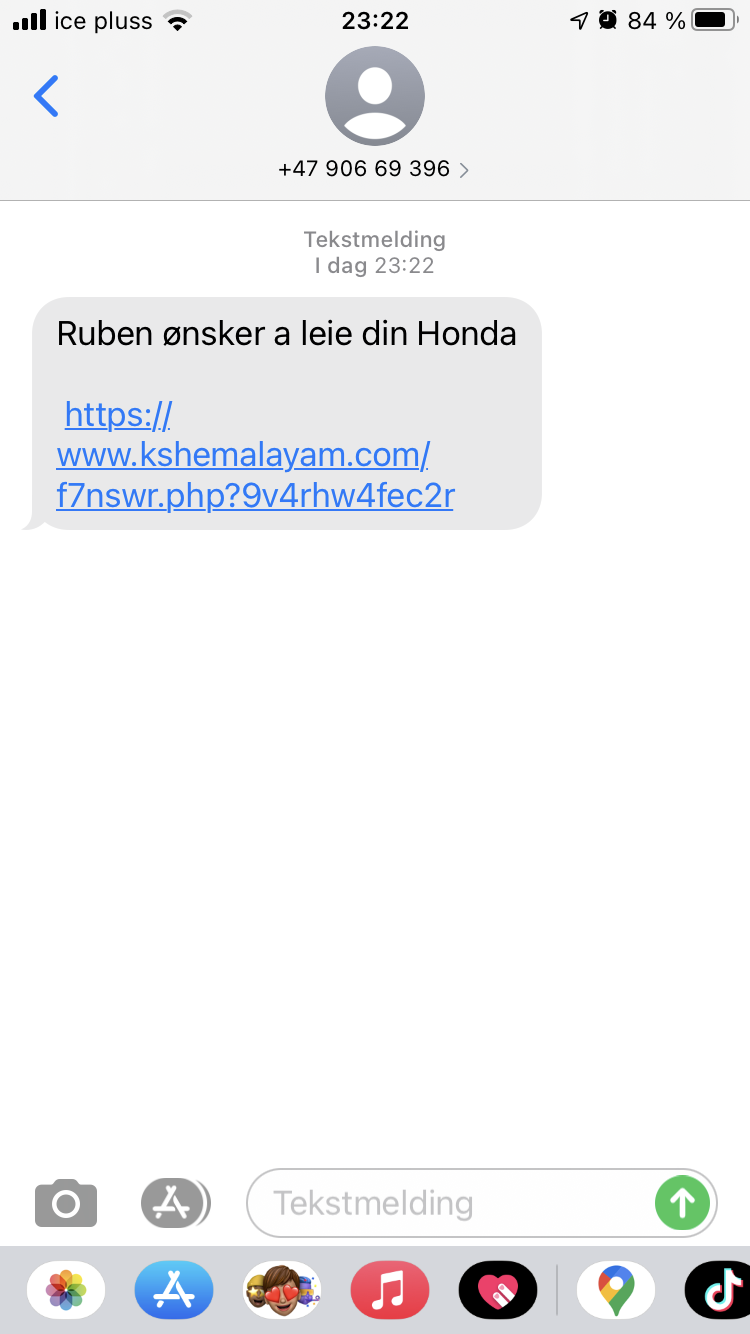Screen dimensions: 750x1334
Task: Open the Photos app in the drawer
Action: 66,1290
